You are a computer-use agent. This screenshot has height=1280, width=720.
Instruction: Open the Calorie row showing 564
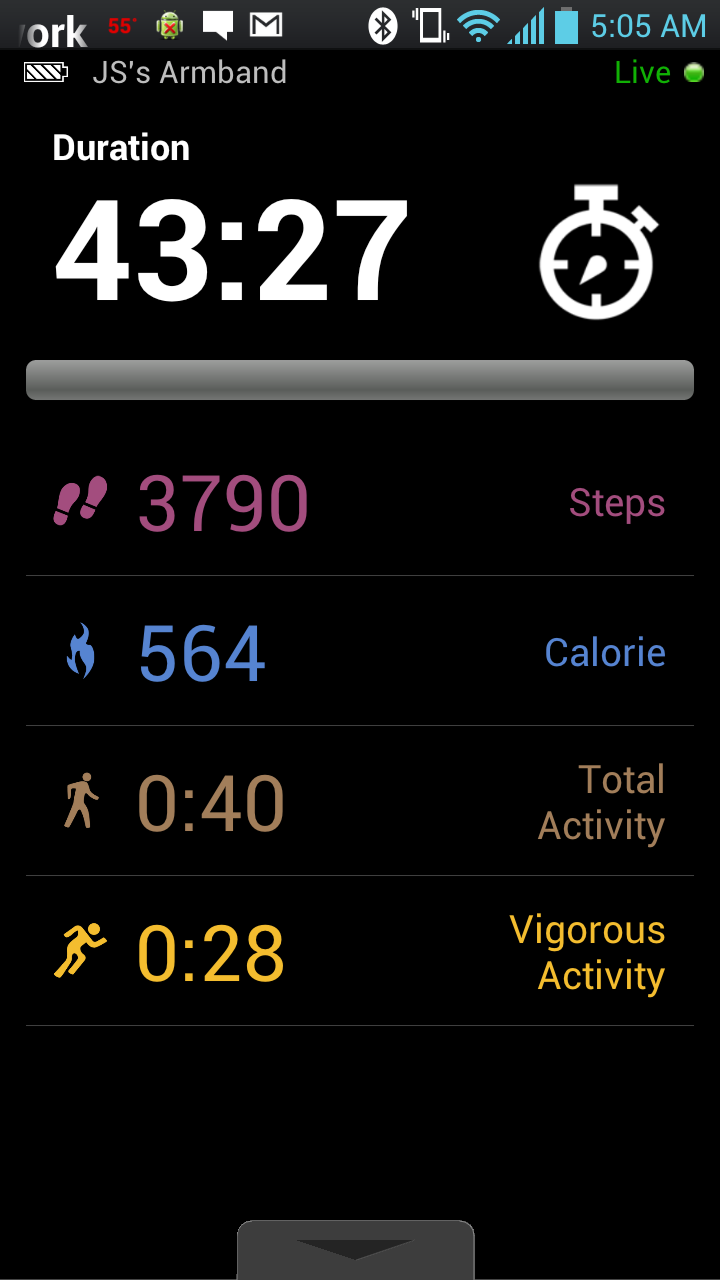pyautogui.click(x=359, y=652)
